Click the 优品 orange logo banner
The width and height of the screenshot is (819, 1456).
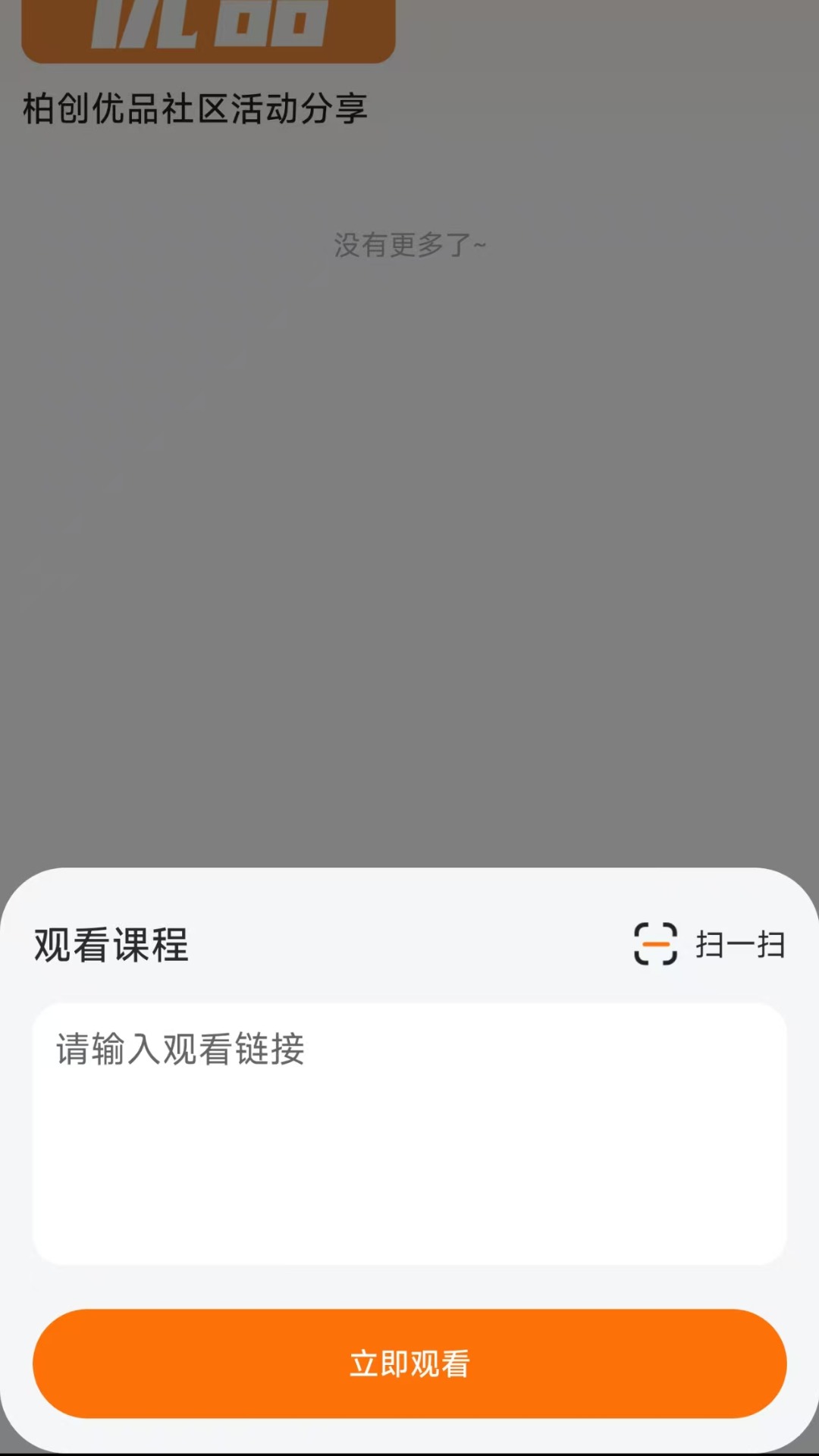(206, 30)
